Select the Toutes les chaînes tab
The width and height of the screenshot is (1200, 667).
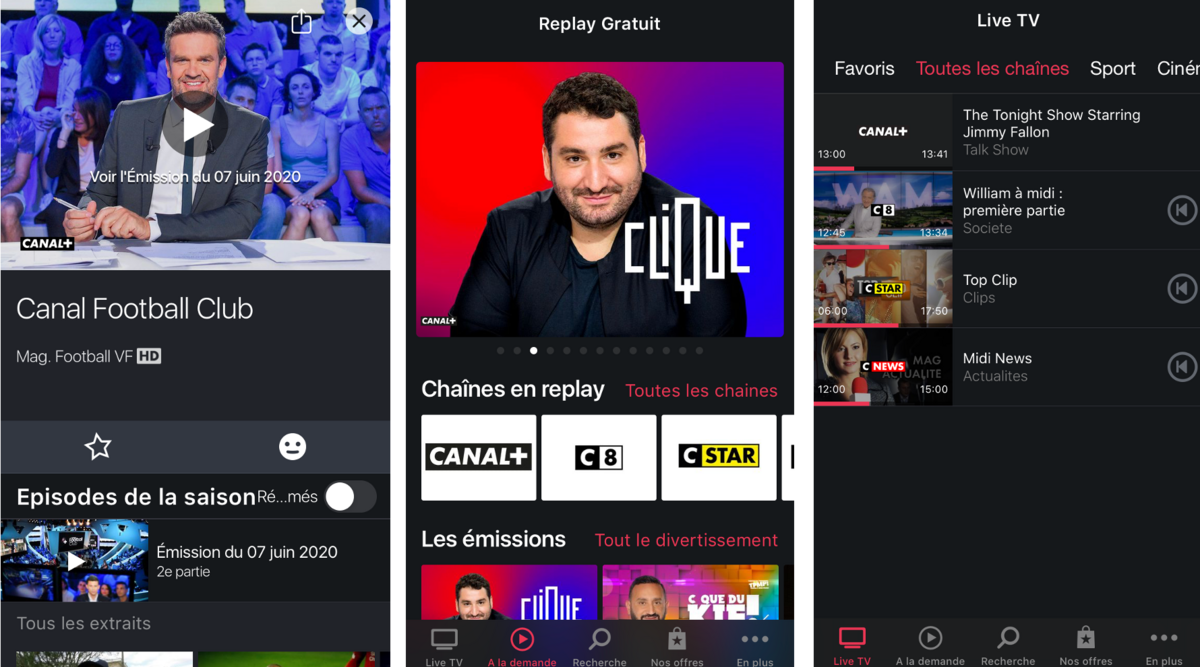(992, 68)
